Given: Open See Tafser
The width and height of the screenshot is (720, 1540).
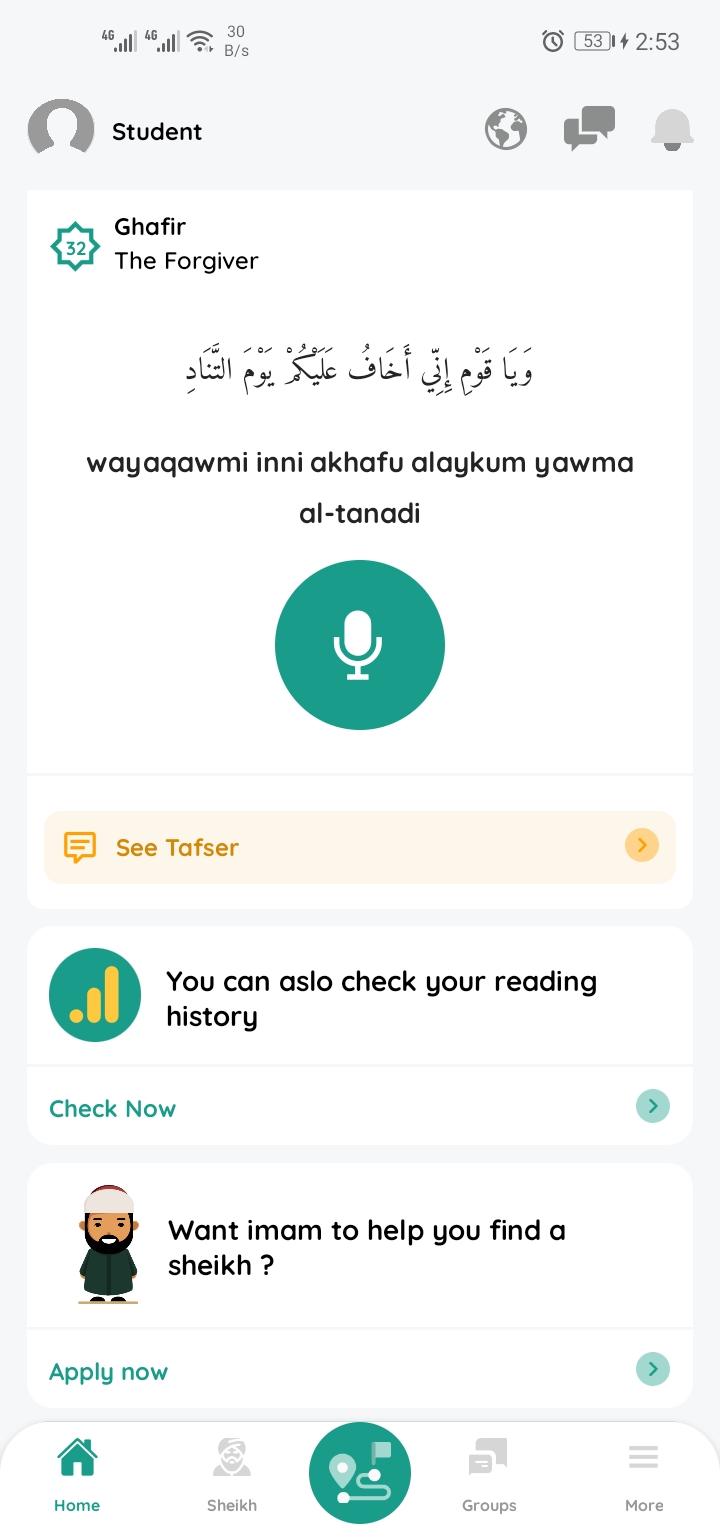Looking at the screenshot, I should pos(360,847).
